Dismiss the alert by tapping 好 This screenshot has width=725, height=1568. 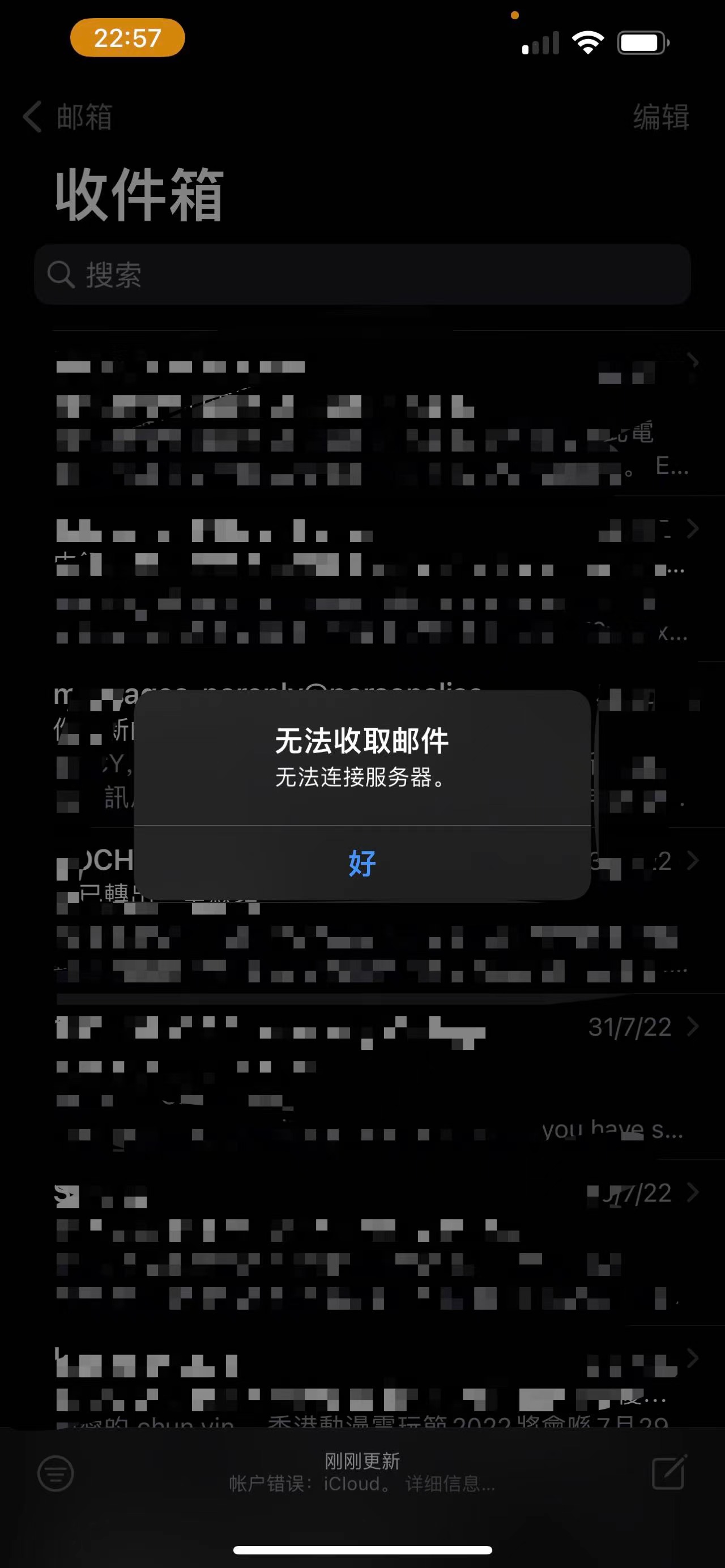(362, 863)
